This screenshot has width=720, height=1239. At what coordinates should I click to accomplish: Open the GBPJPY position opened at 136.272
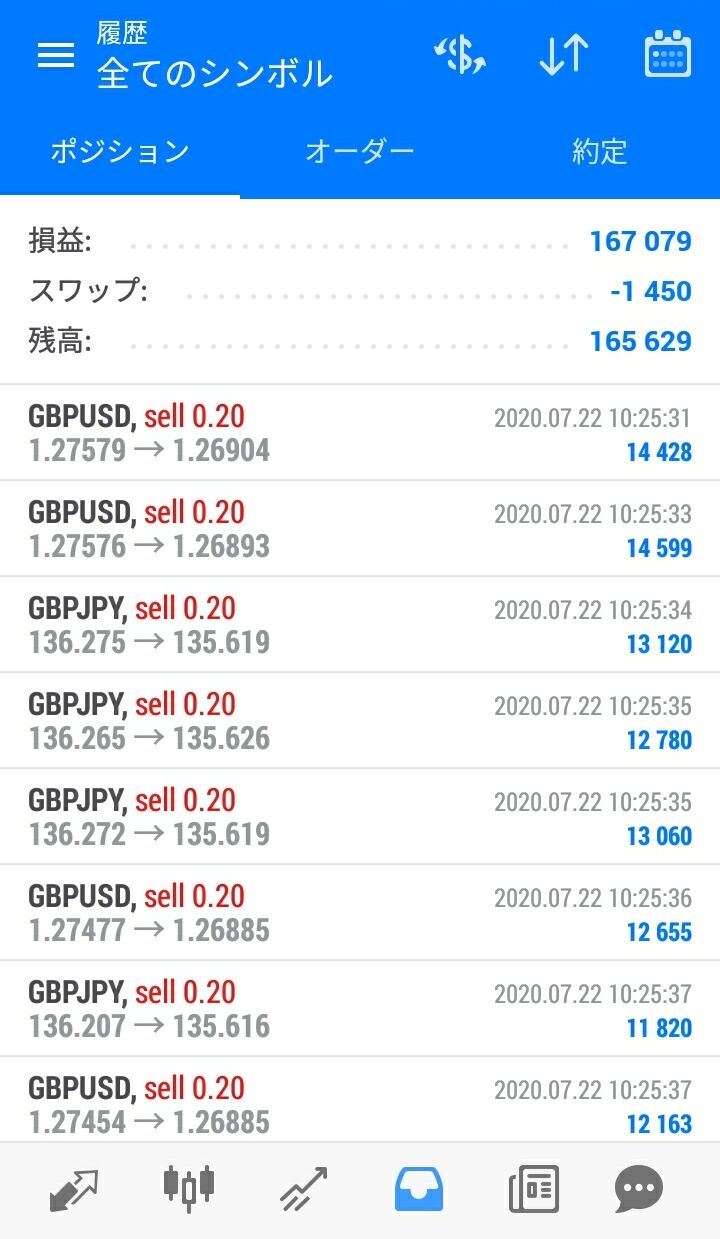[x=360, y=817]
